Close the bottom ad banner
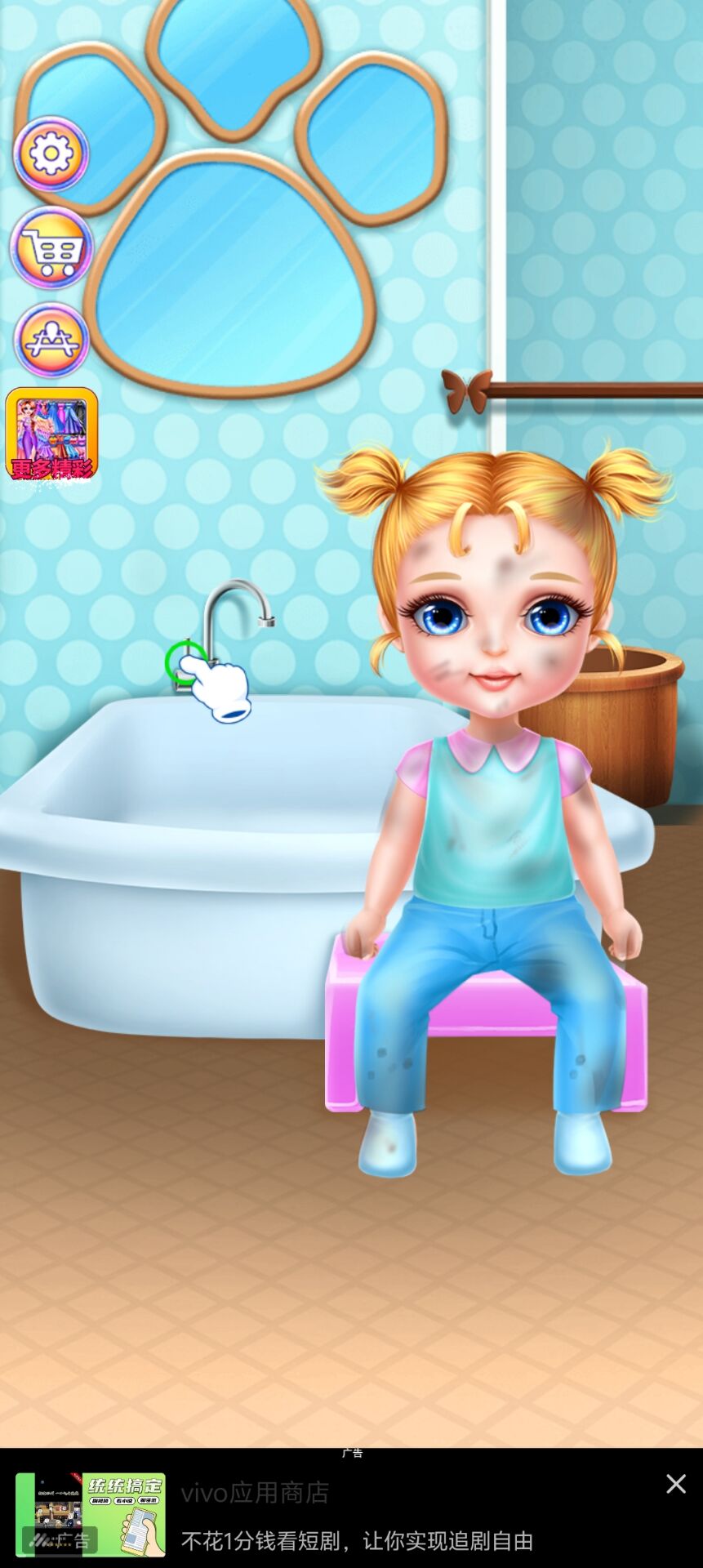This screenshot has height=1568, width=703. [x=675, y=1484]
